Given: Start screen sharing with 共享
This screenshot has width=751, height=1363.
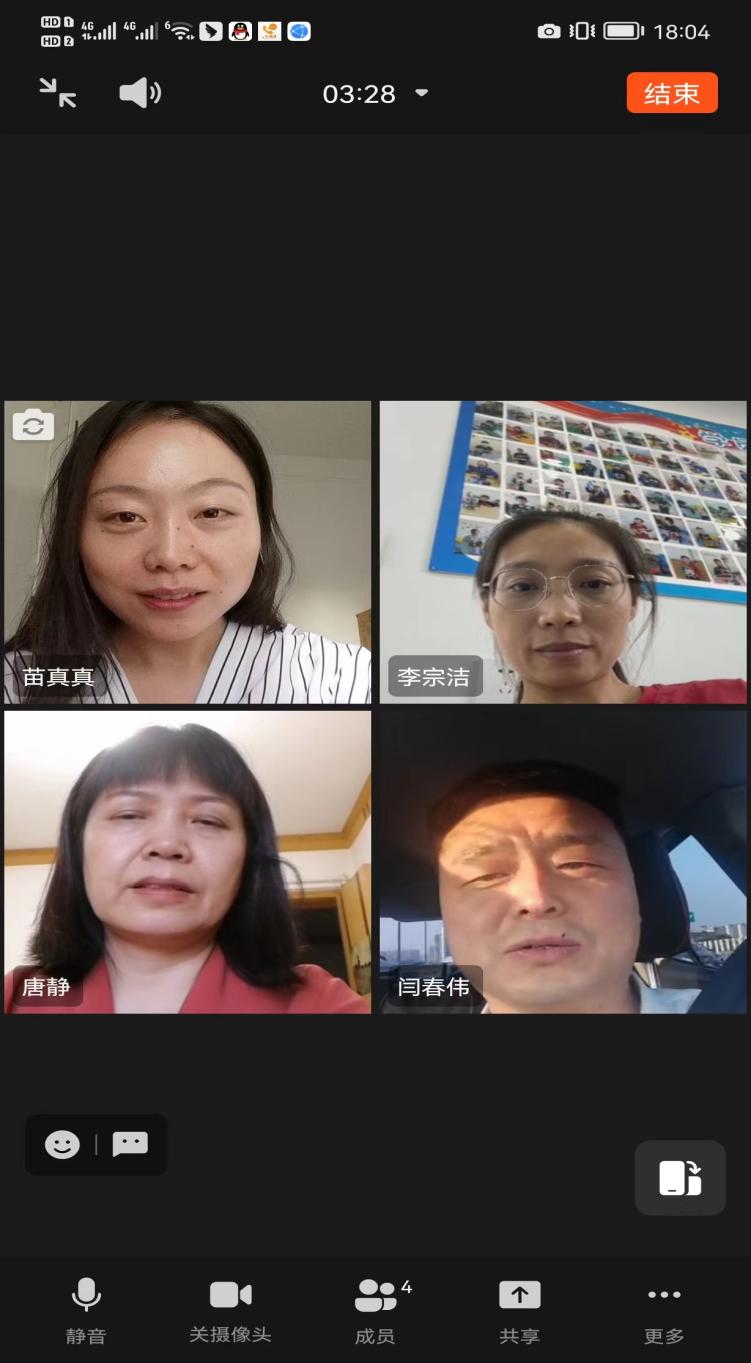Looking at the screenshot, I should pyautogui.click(x=520, y=1310).
